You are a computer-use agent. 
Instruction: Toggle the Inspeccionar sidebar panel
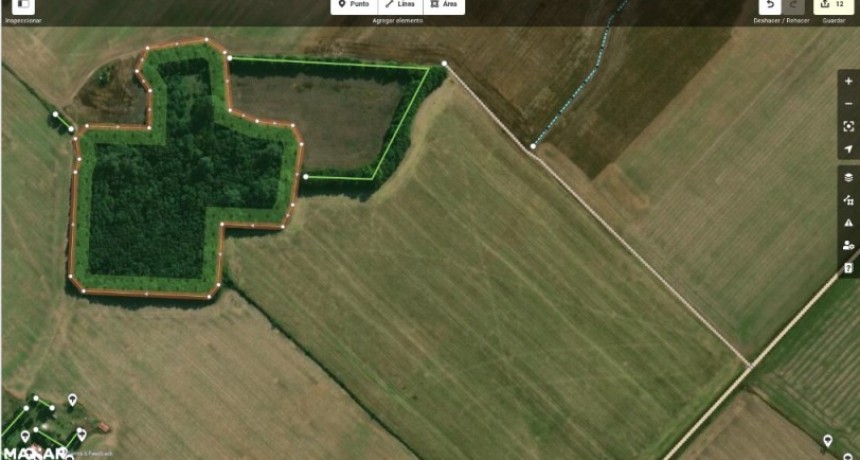click(22, 6)
